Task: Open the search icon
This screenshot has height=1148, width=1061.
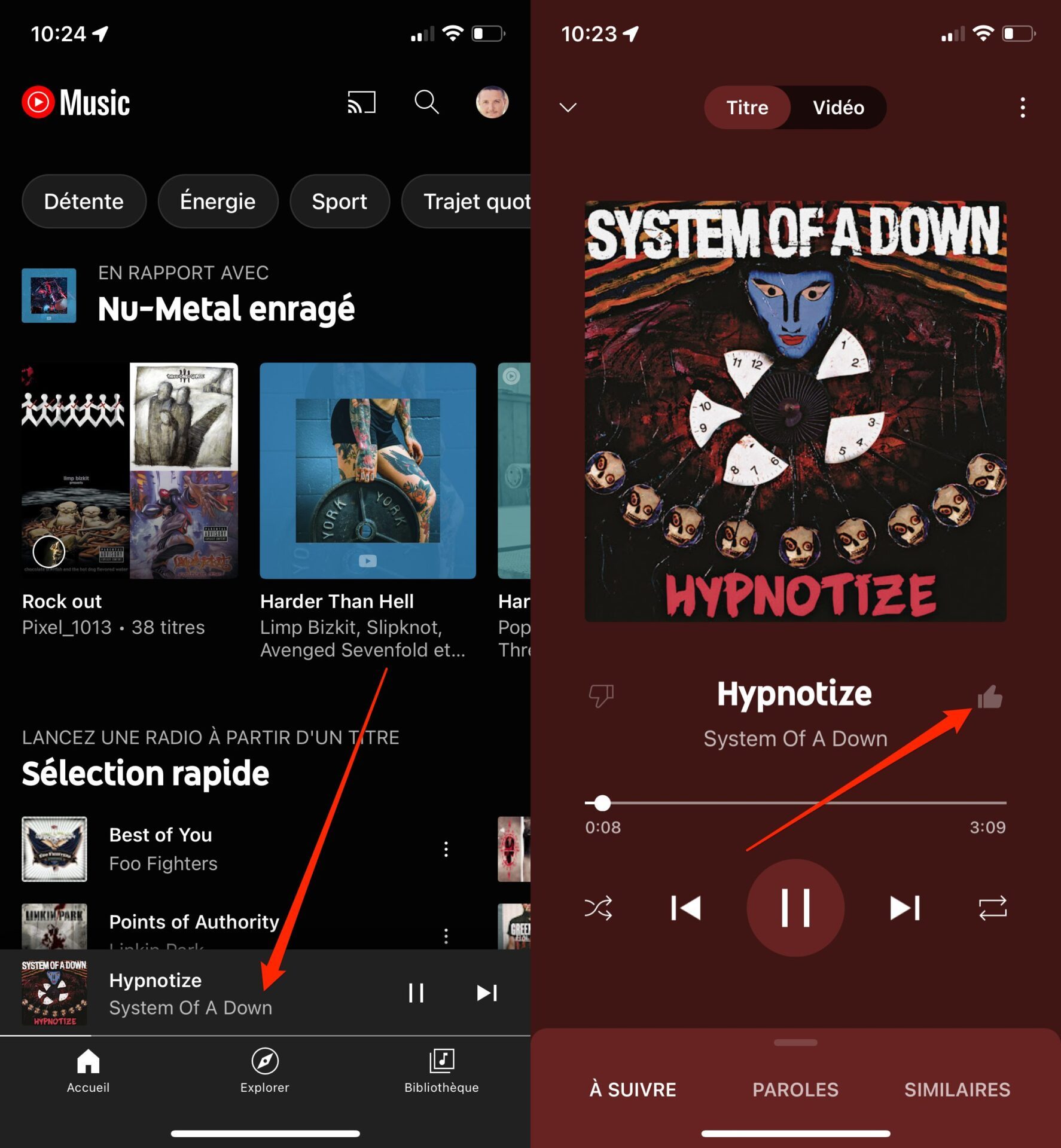Action: [426, 102]
